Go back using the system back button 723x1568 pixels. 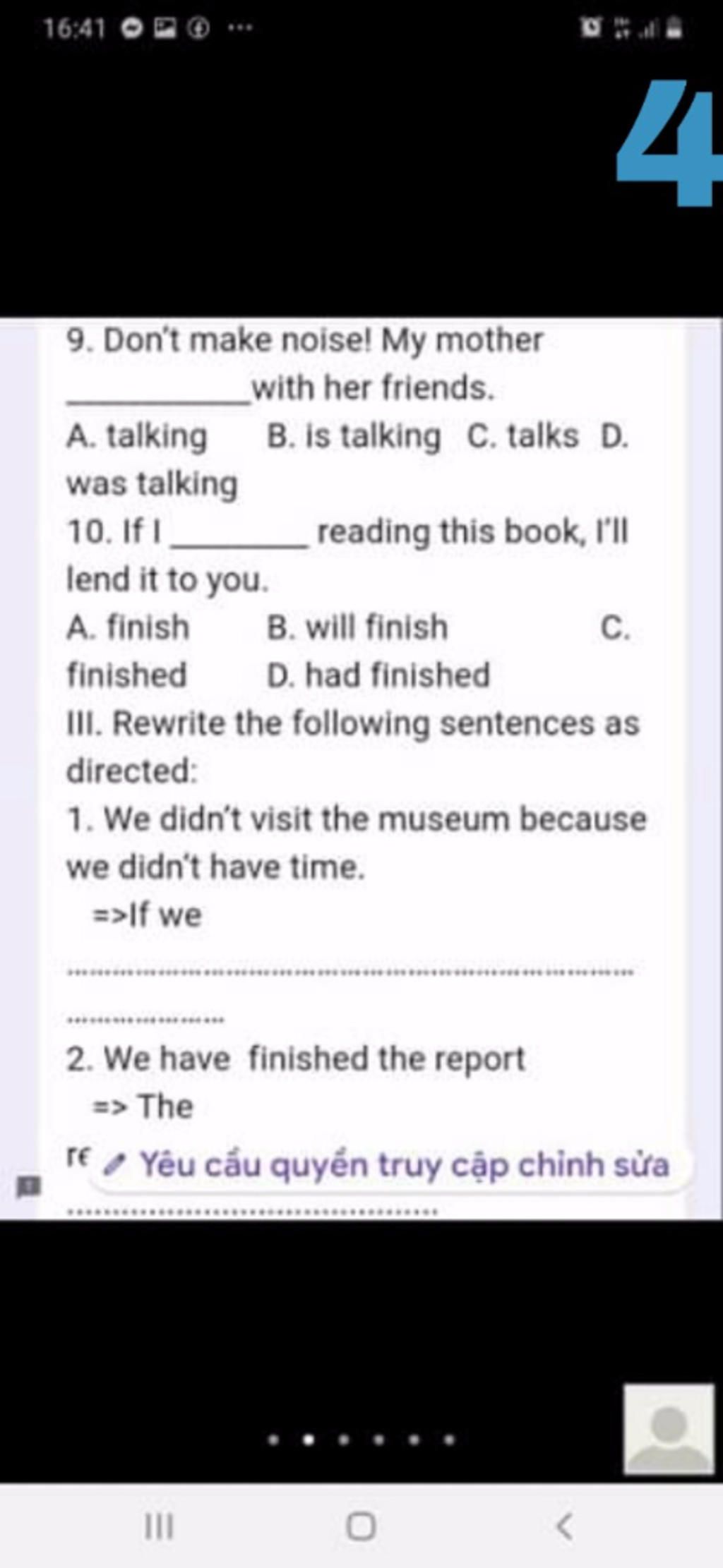pyautogui.click(x=564, y=1526)
